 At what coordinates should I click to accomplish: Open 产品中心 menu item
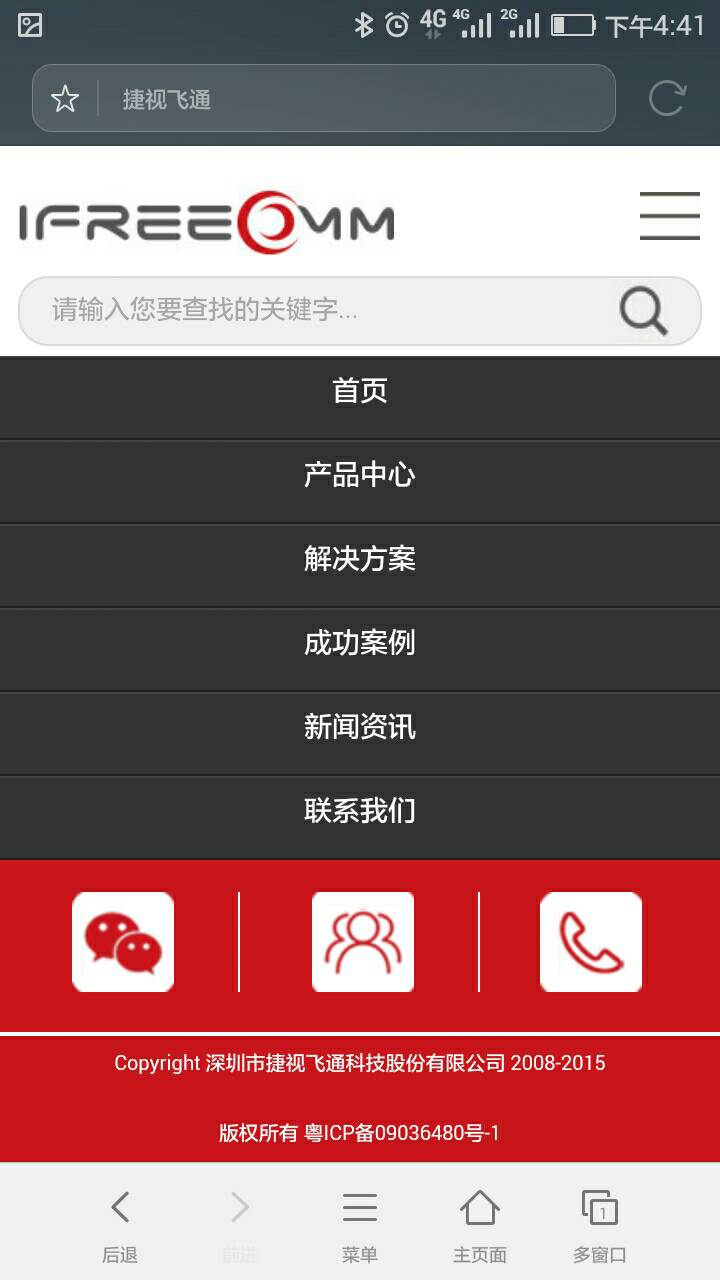pyautogui.click(x=360, y=475)
